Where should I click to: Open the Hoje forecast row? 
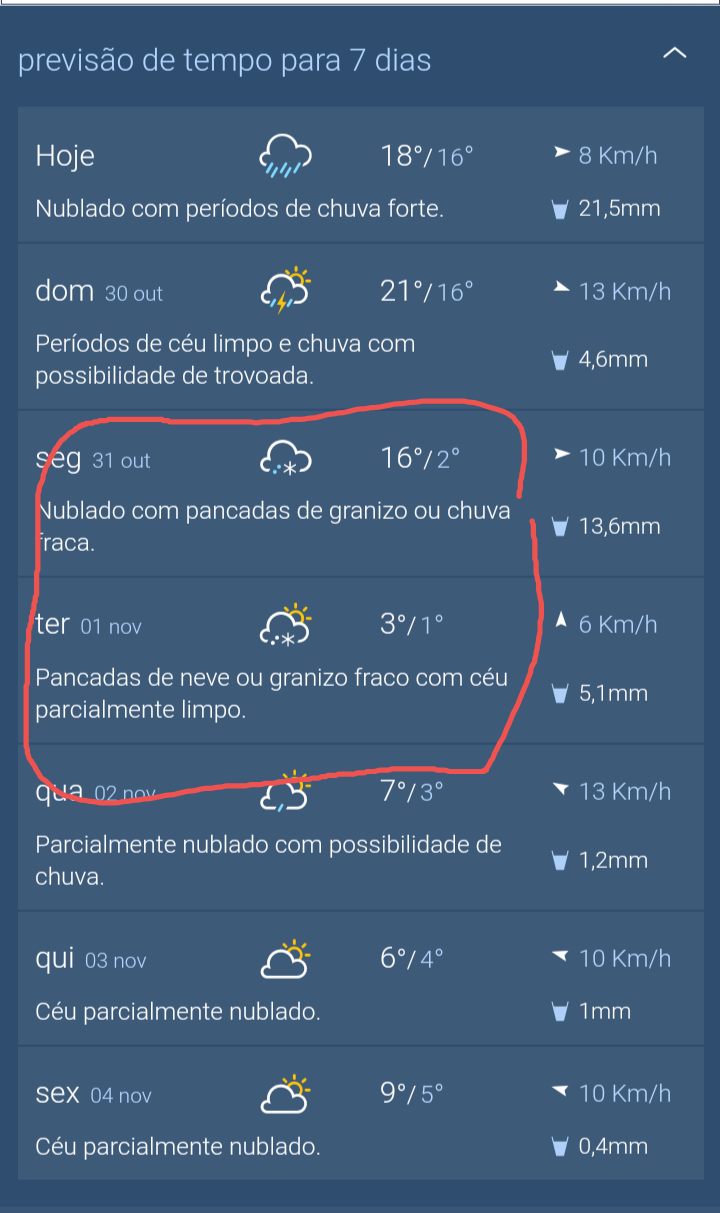(360, 175)
